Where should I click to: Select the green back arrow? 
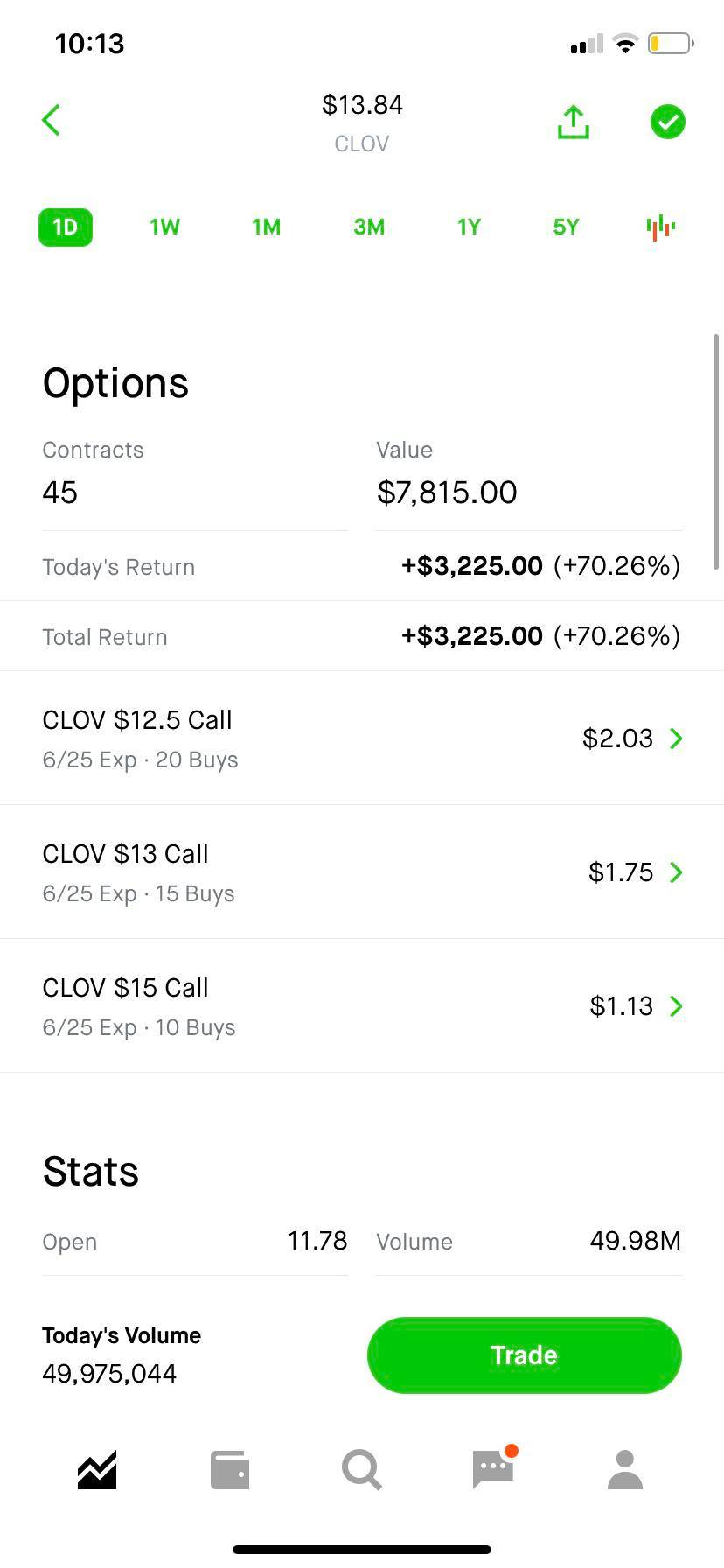[x=51, y=120]
